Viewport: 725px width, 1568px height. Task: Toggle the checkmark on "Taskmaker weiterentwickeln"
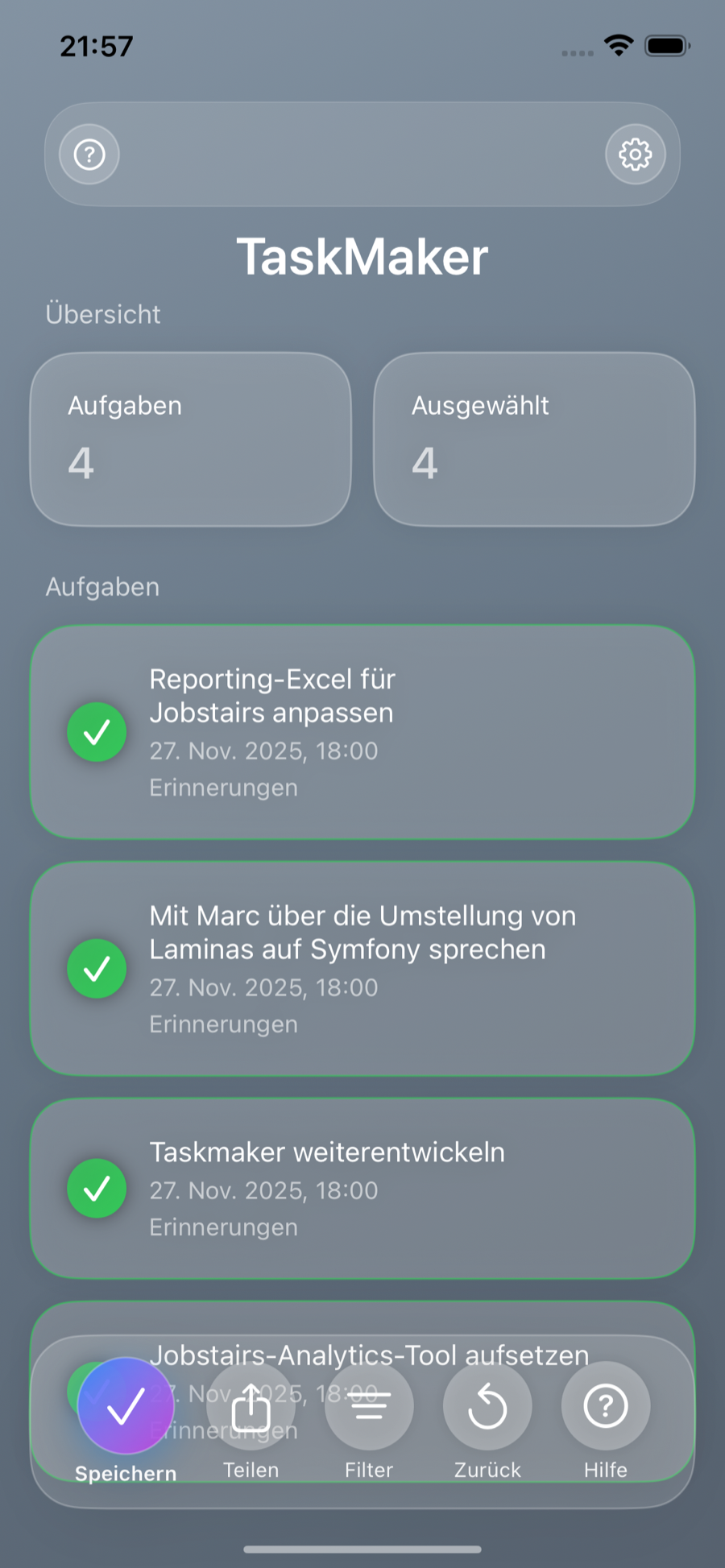pyautogui.click(x=97, y=1188)
